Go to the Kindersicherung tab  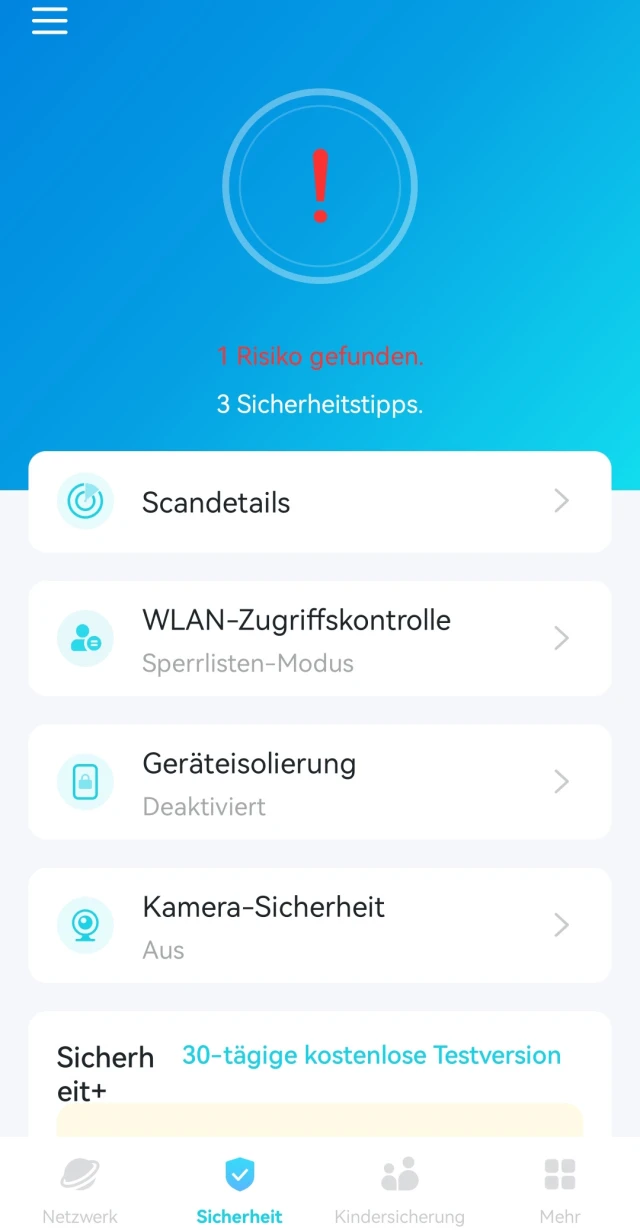pyautogui.click(x=399, y=1188)
